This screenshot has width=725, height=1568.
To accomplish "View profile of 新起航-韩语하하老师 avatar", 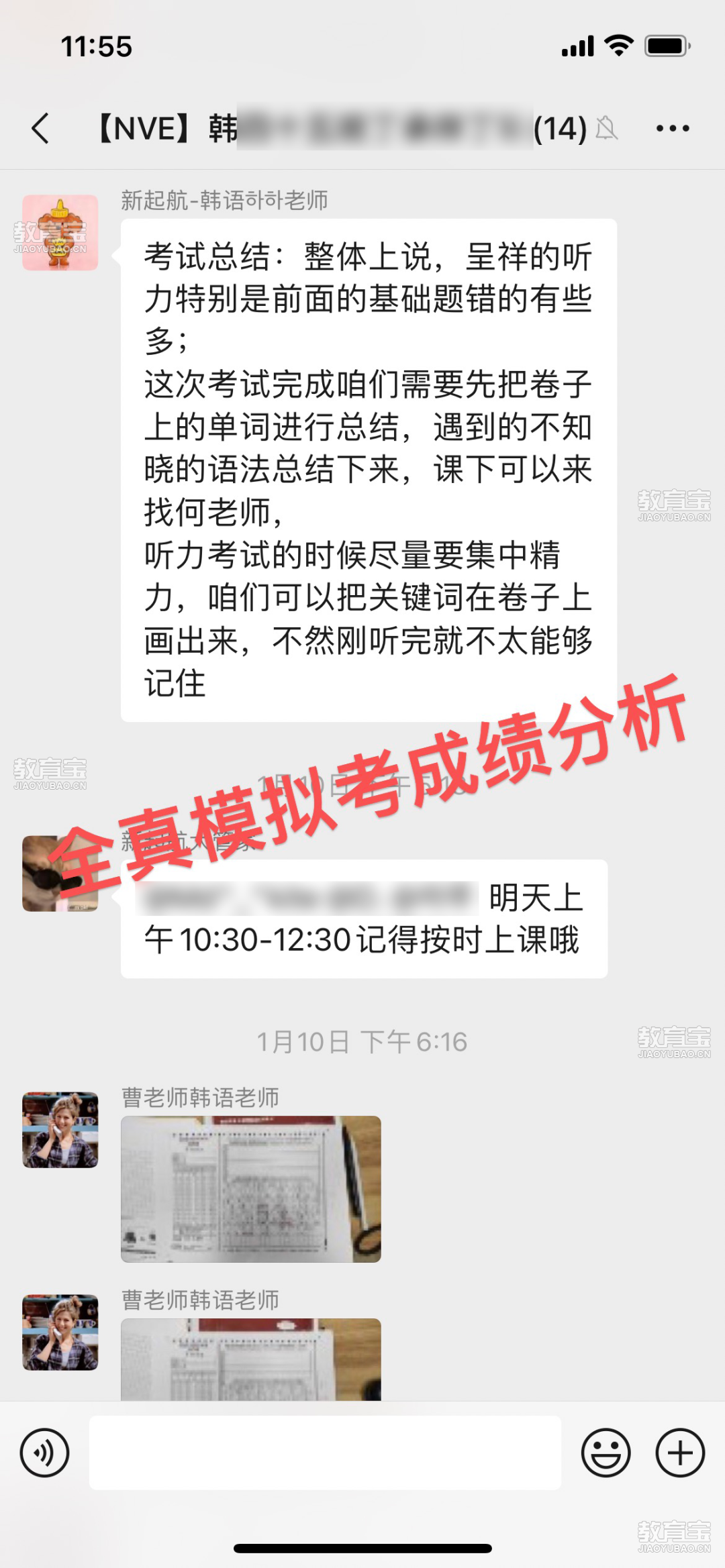I will coord(60,233).
